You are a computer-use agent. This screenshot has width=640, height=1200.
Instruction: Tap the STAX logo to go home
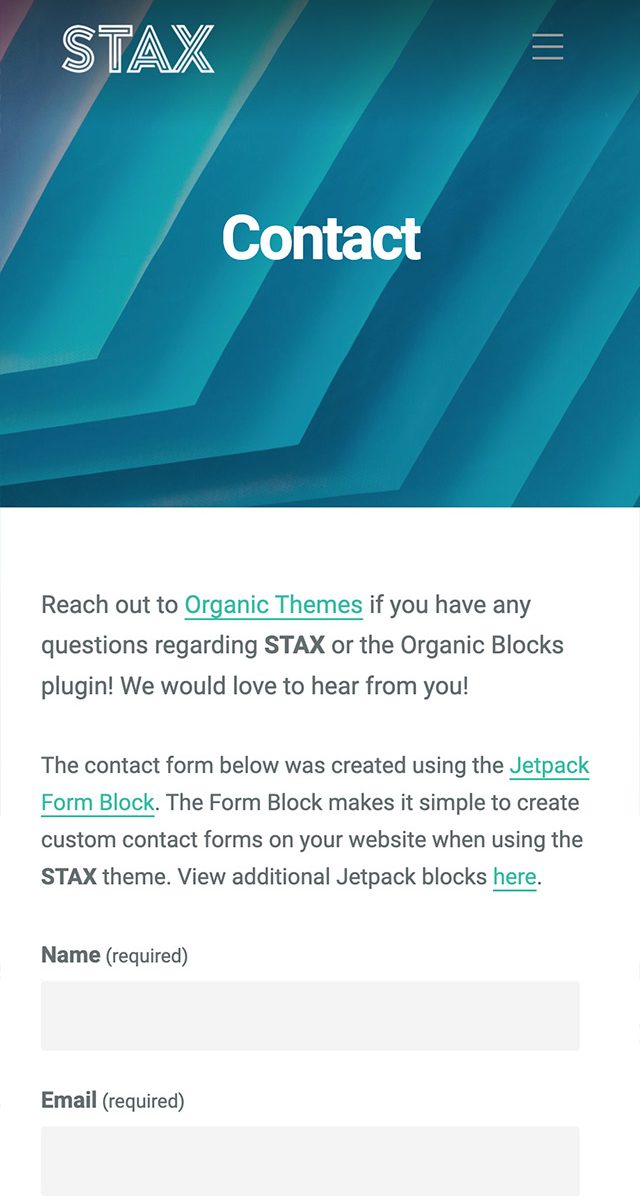pos(138,49)
